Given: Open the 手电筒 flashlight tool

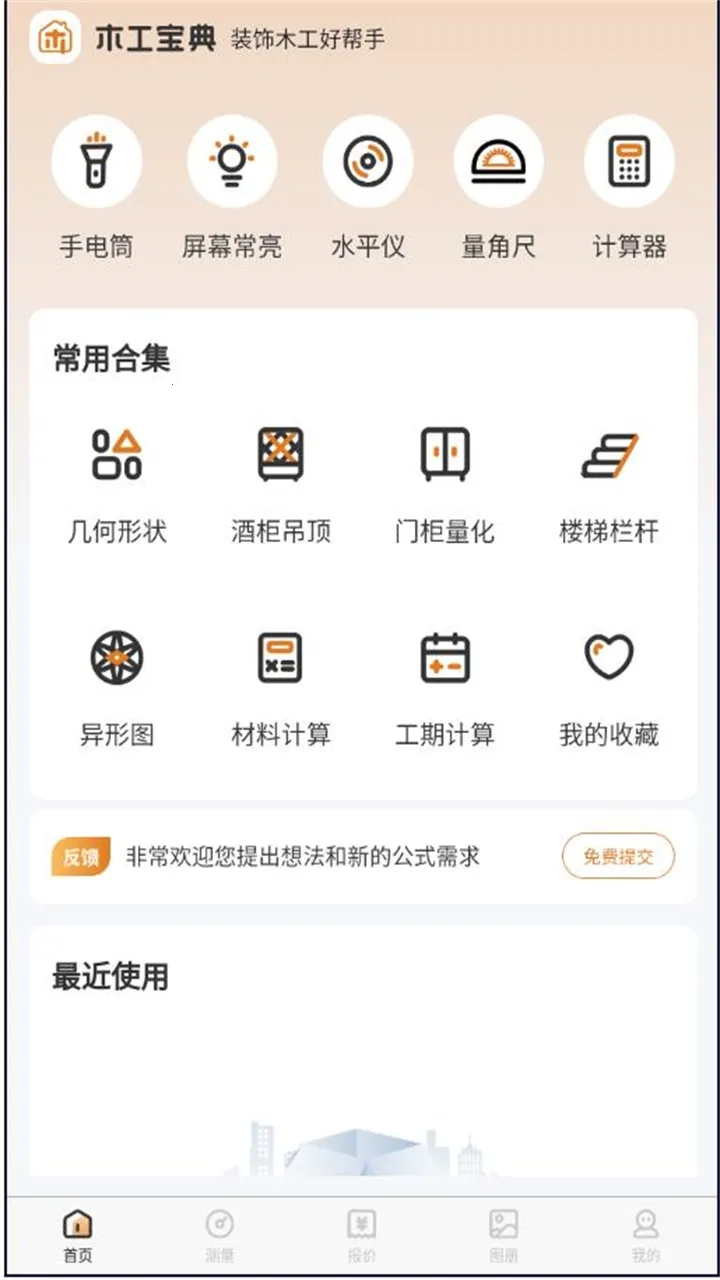Looking at the screenshot, I should tap(97, 162).
